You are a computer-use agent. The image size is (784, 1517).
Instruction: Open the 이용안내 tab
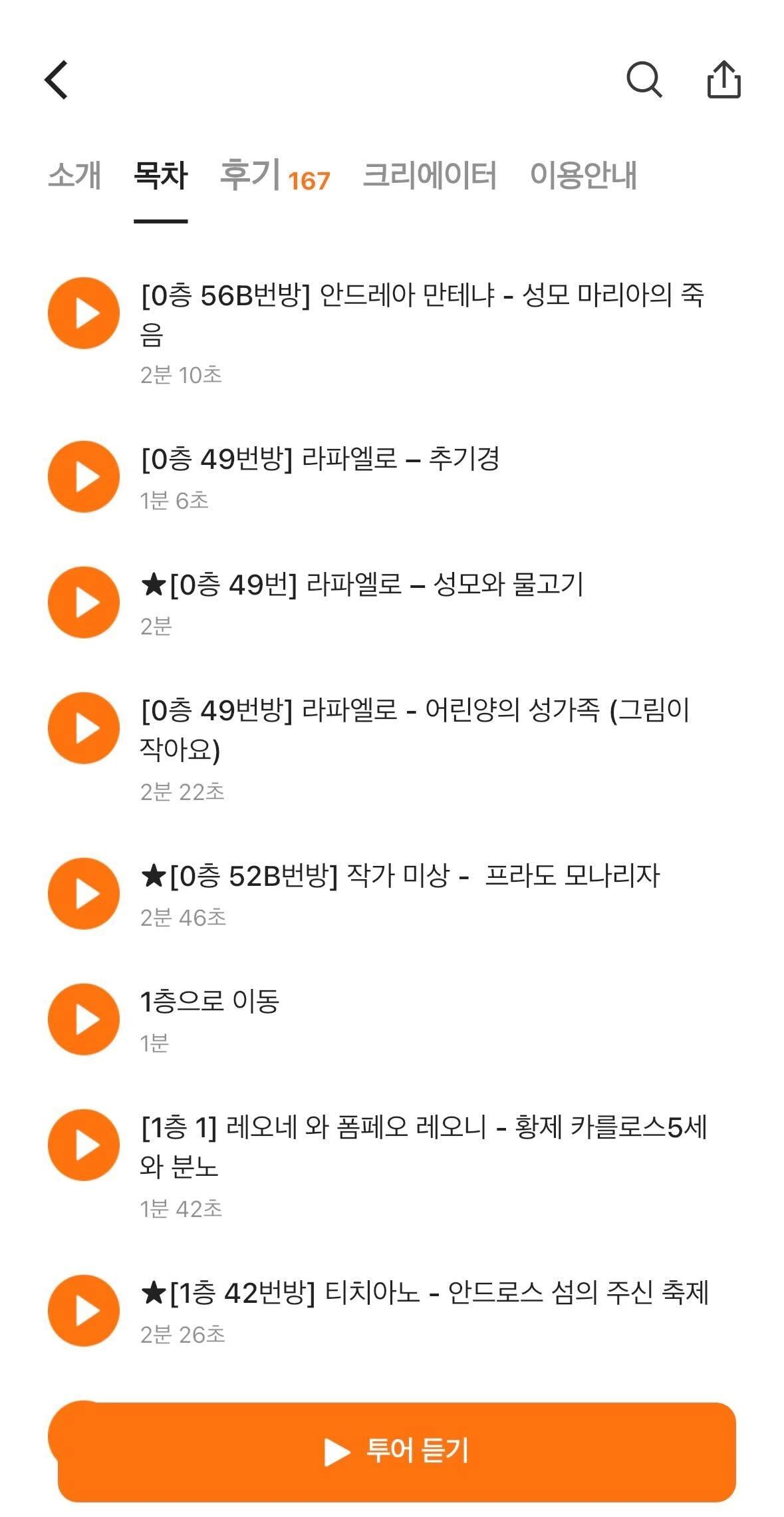click(x=583, y=176)
